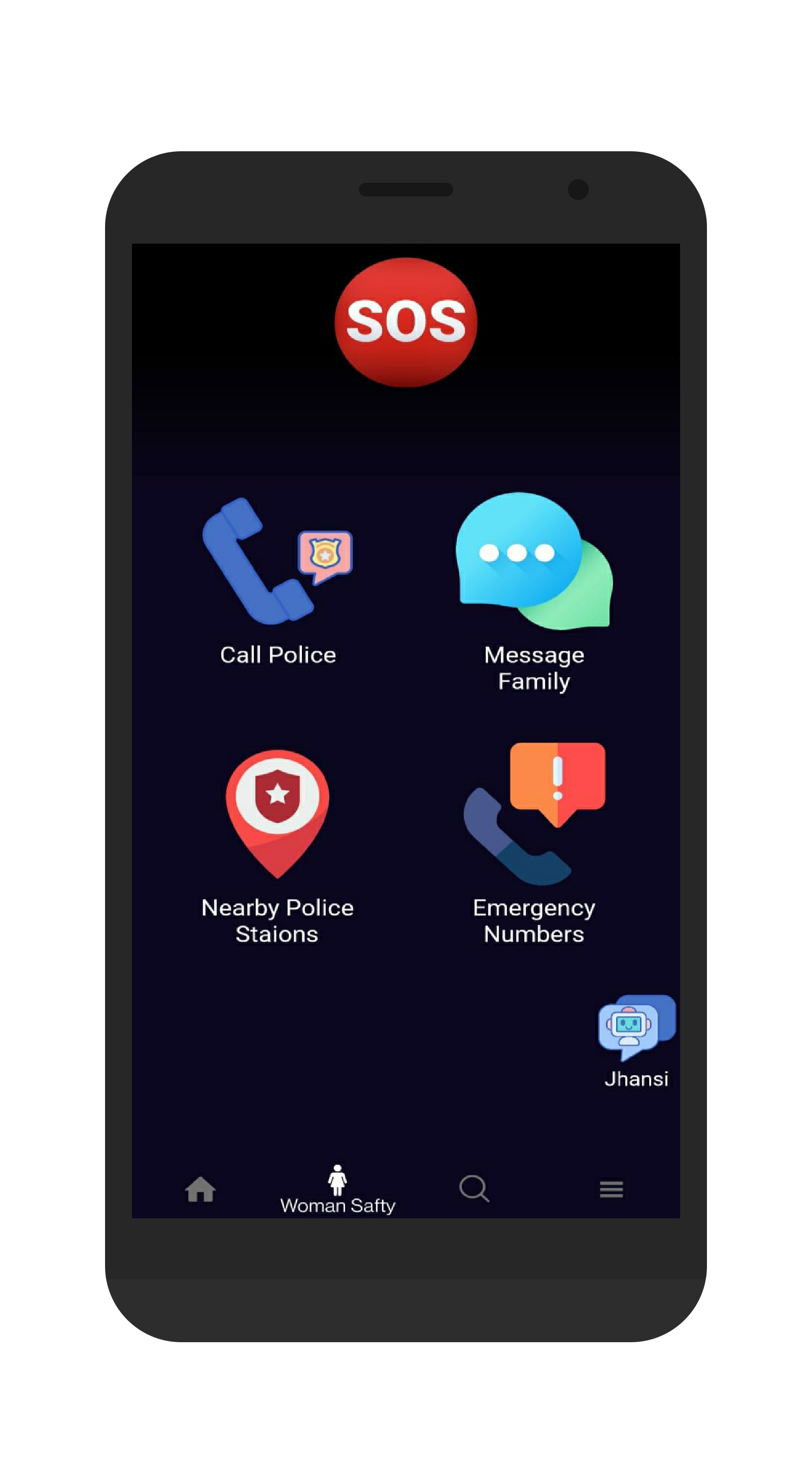Open the hamburger menu tab
The width and height of the screenshot is (812, 1462).
(611, 1188)
